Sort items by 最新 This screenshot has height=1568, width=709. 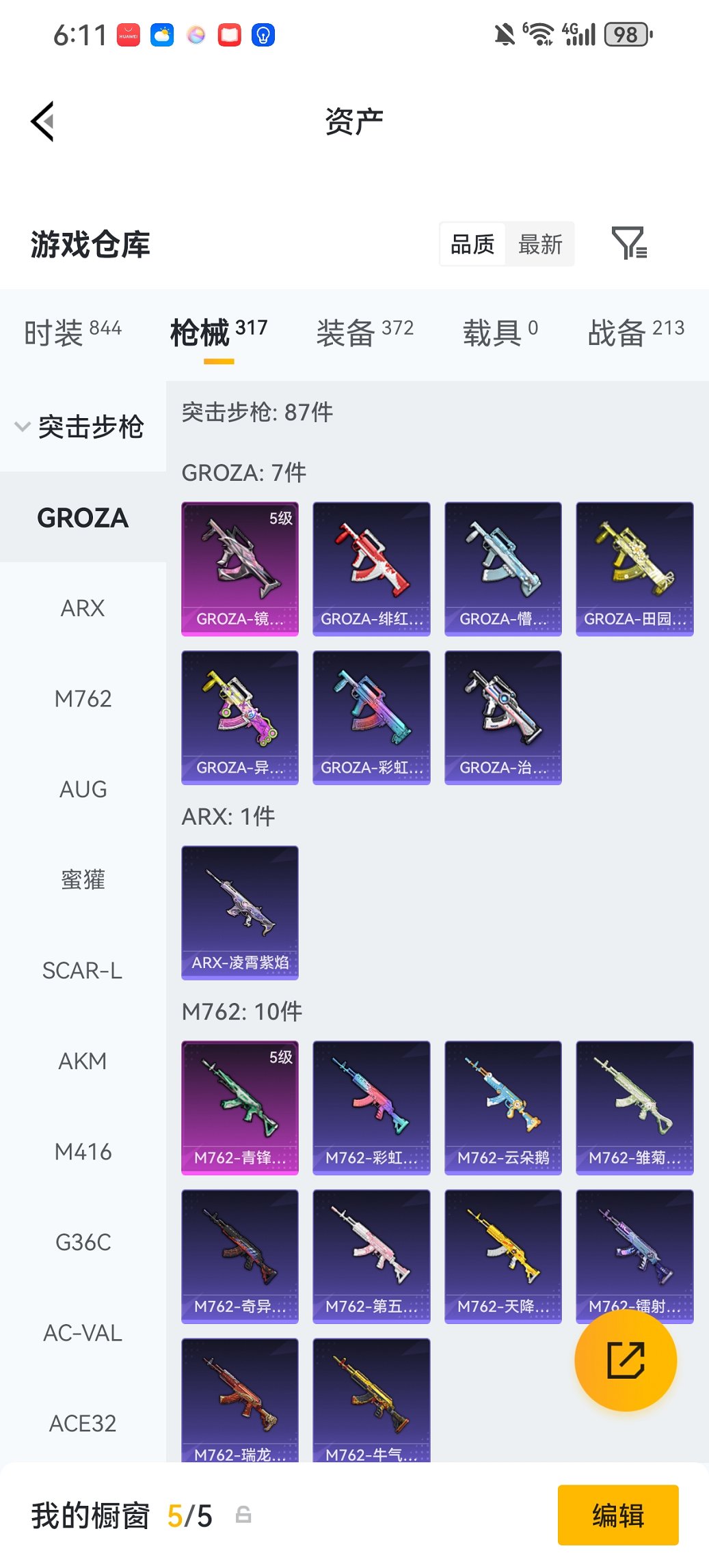tap(539, 244)
